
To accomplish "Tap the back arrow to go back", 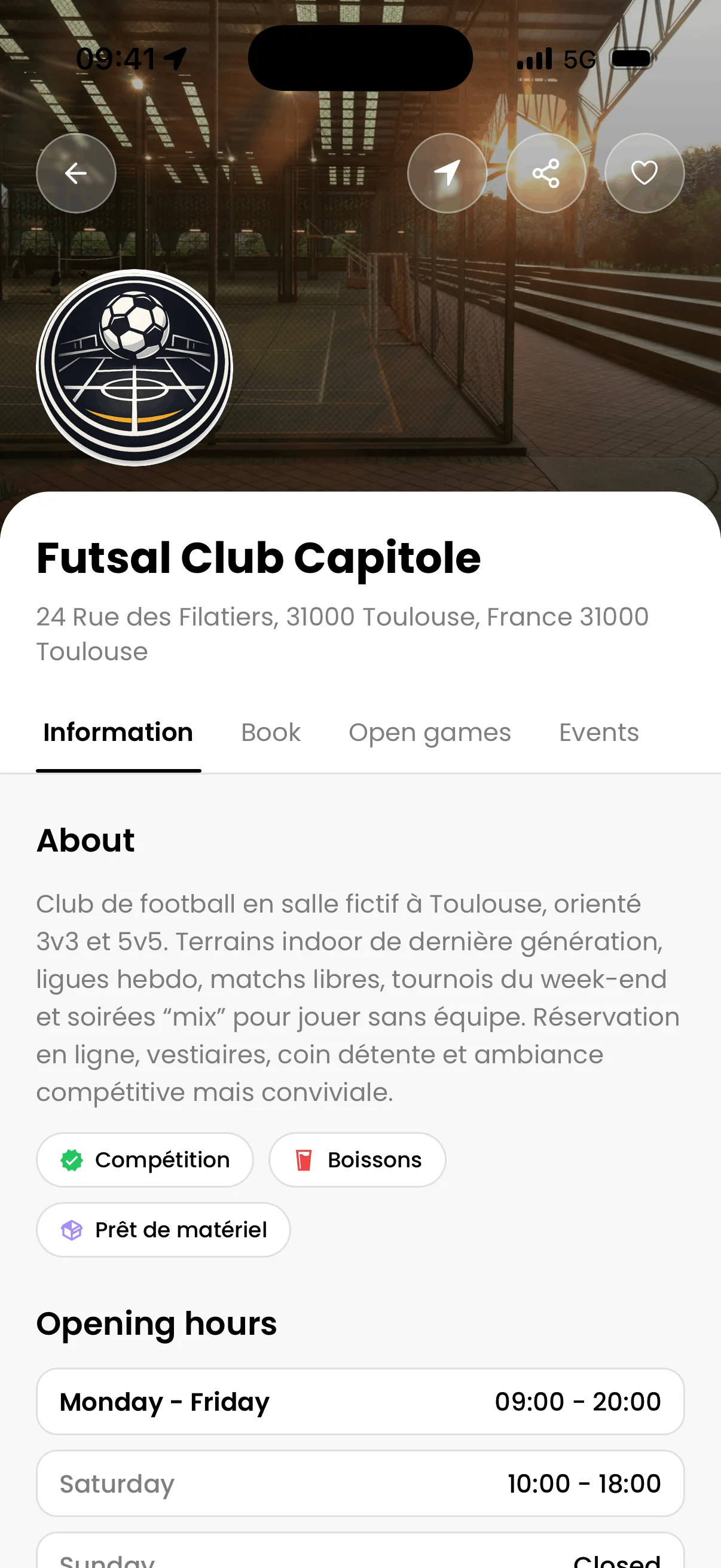I will [75, 173].
